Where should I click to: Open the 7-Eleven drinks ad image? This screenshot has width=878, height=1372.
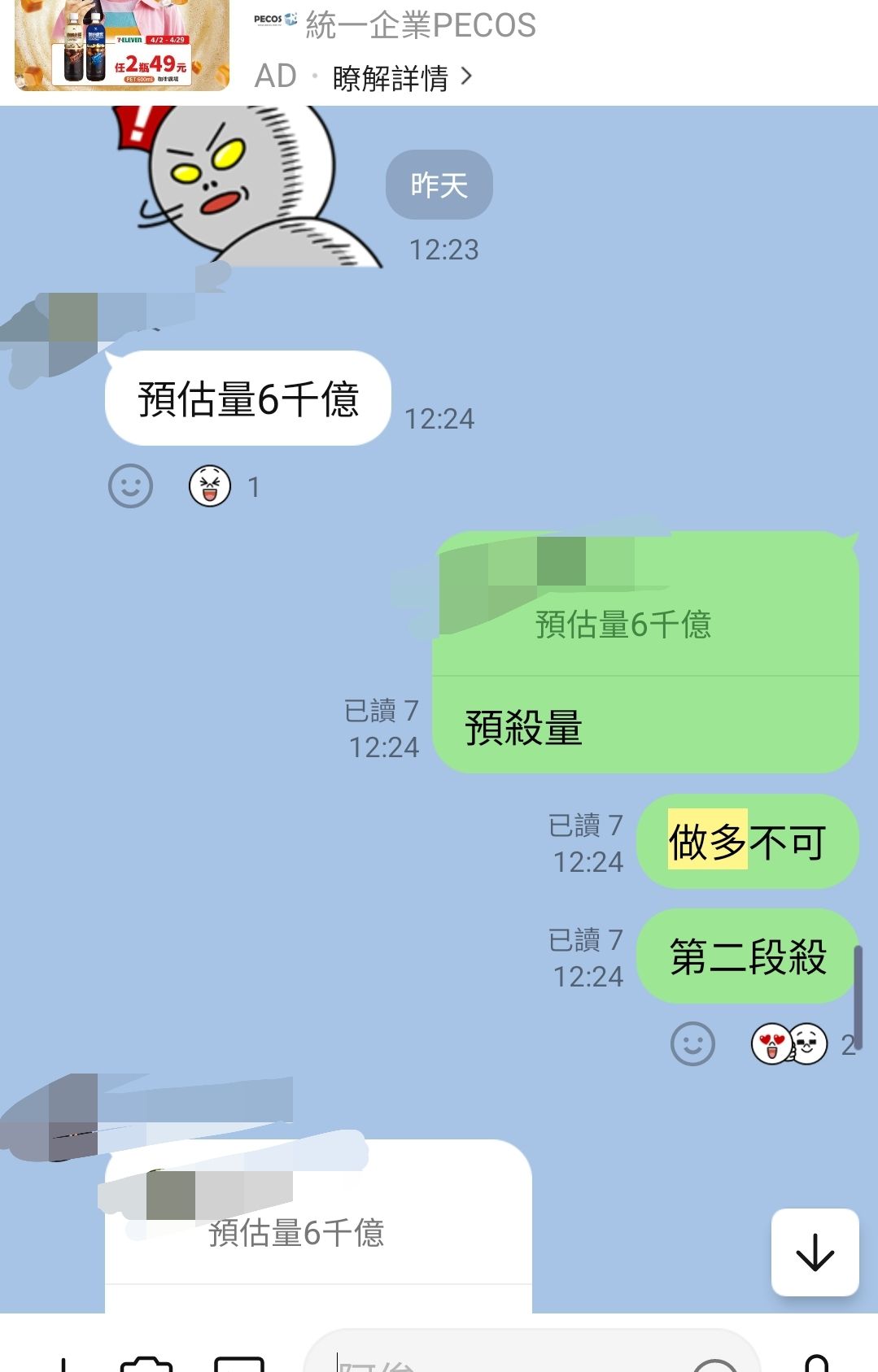click(122, 46)
